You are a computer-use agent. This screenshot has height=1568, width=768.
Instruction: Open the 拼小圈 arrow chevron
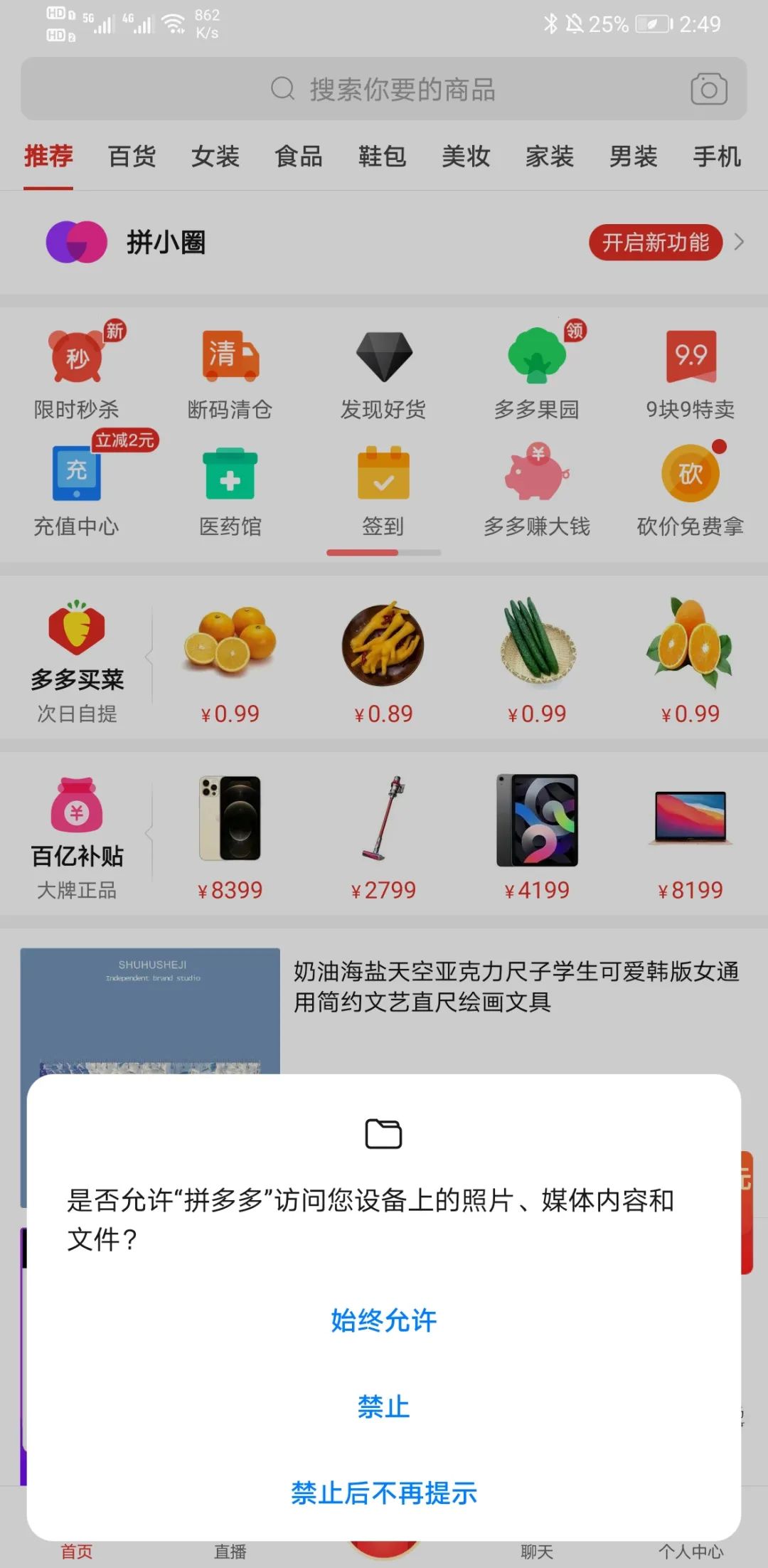coord(740,243)
